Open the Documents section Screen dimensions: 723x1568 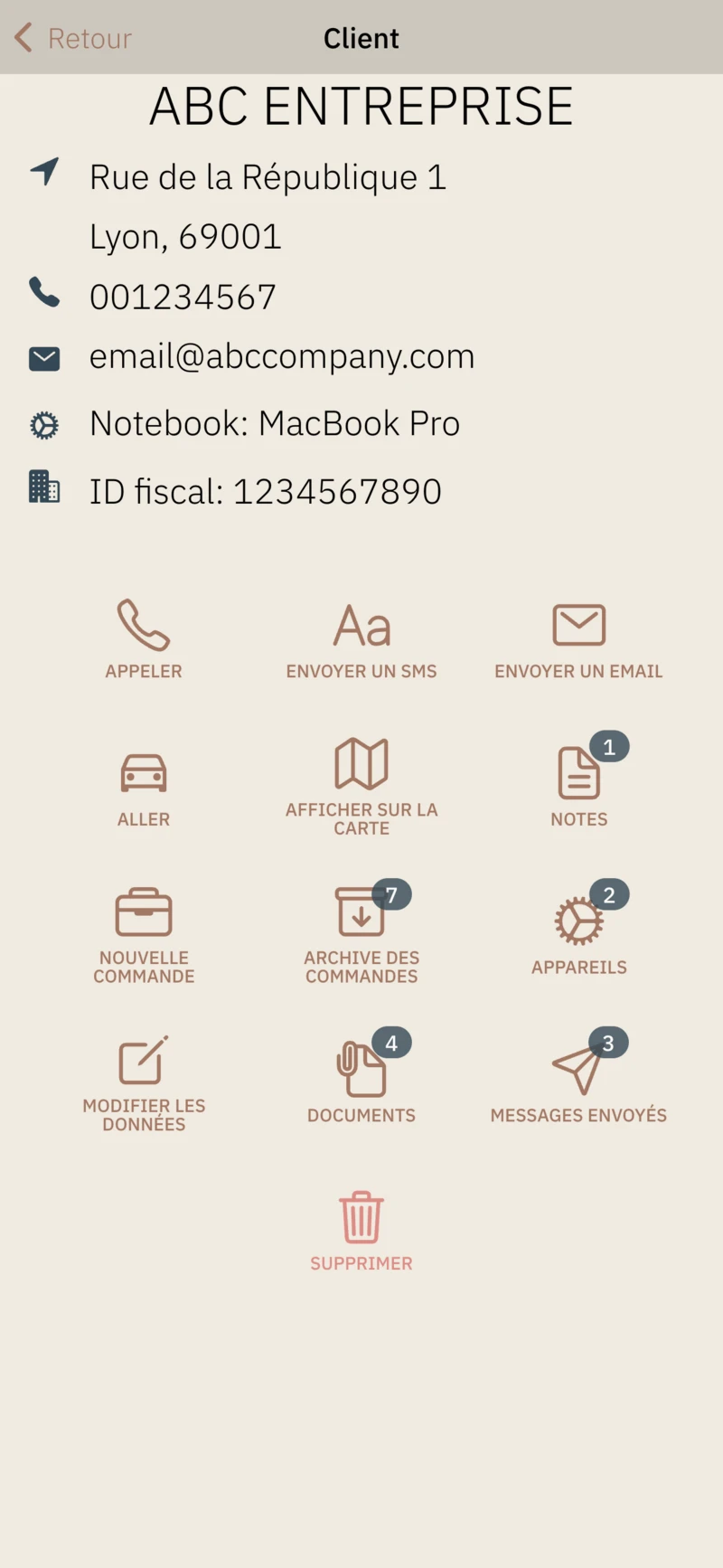click(x=361, y=1082)
